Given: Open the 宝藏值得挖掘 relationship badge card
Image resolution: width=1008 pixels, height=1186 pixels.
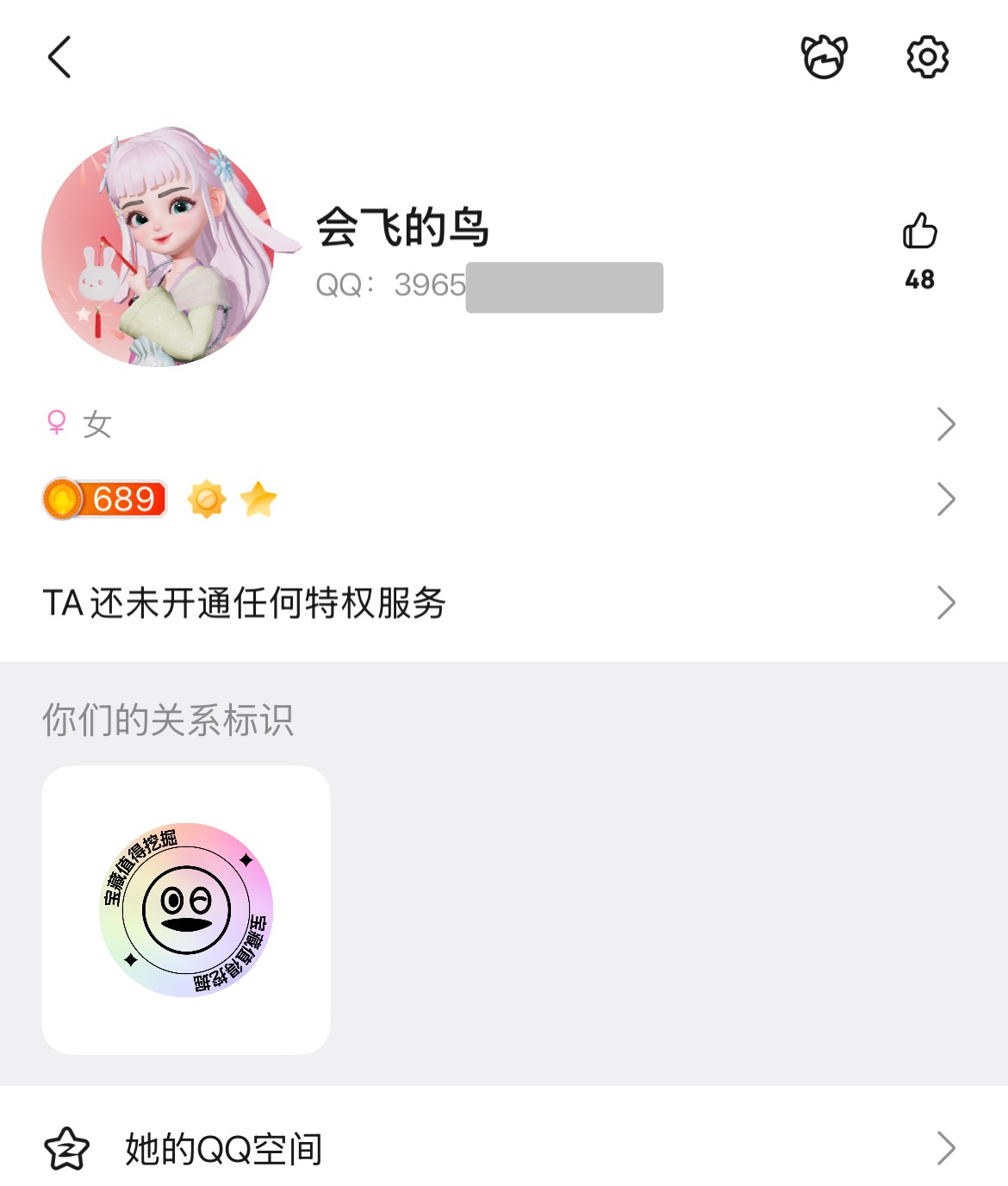Looking at the screenshot, I should (x=186, y=909).
